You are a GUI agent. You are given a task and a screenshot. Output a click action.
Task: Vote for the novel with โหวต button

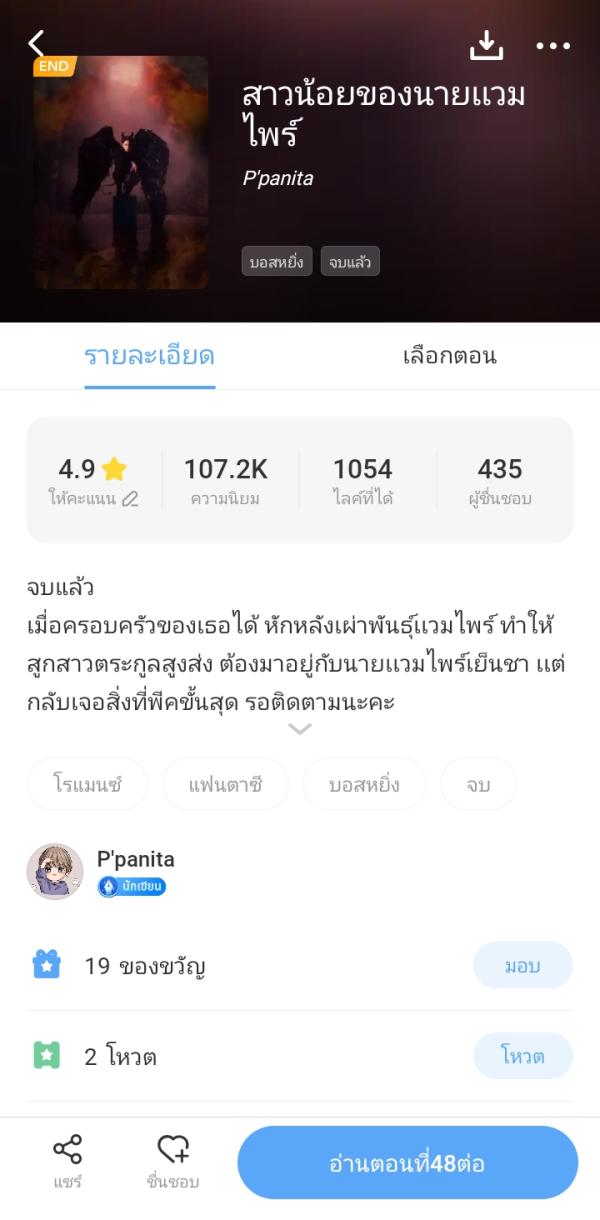[x=522, y=1056]
